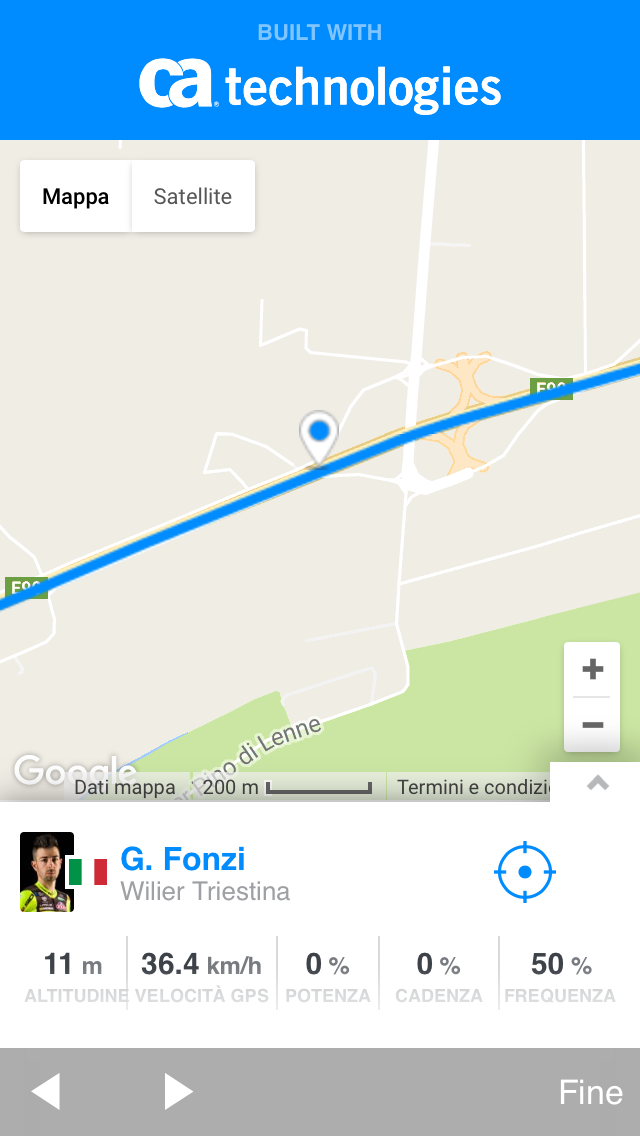Center map on rider with the crosshair icon
The height and width of the screenshot is (1136, 640).
[x=525, y=872]
